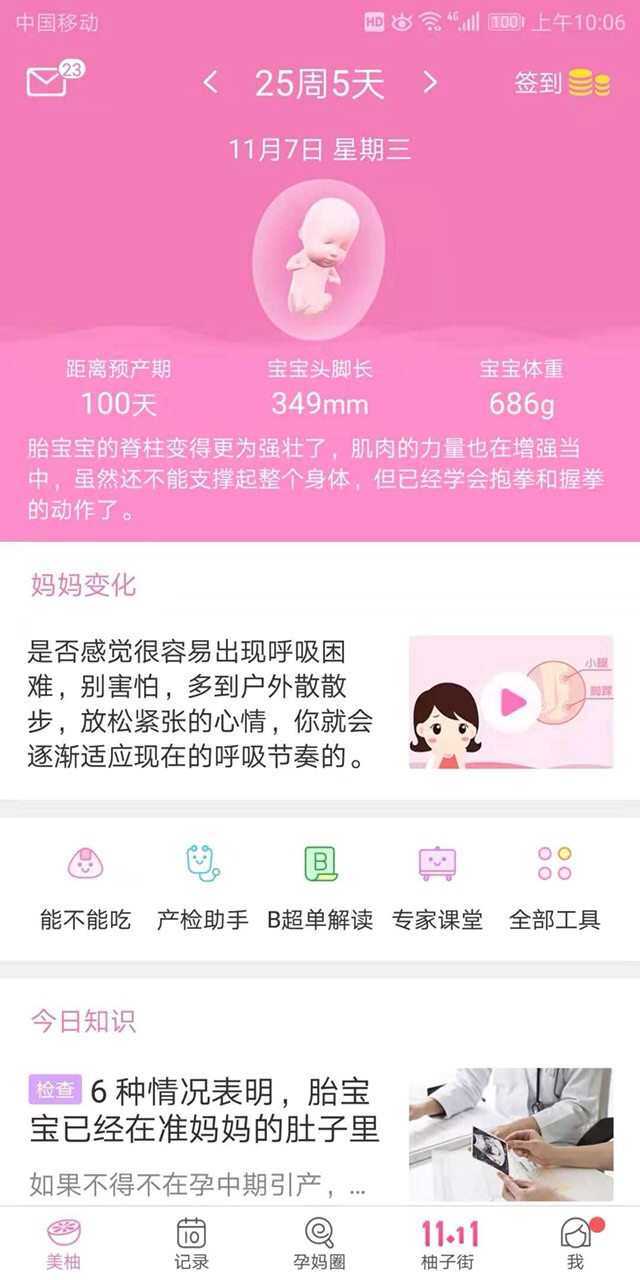Viewport: 640px width, 1280px height.
Task: Switch to the 孕妈圈 tab
Action: (x=319, y=1244)
